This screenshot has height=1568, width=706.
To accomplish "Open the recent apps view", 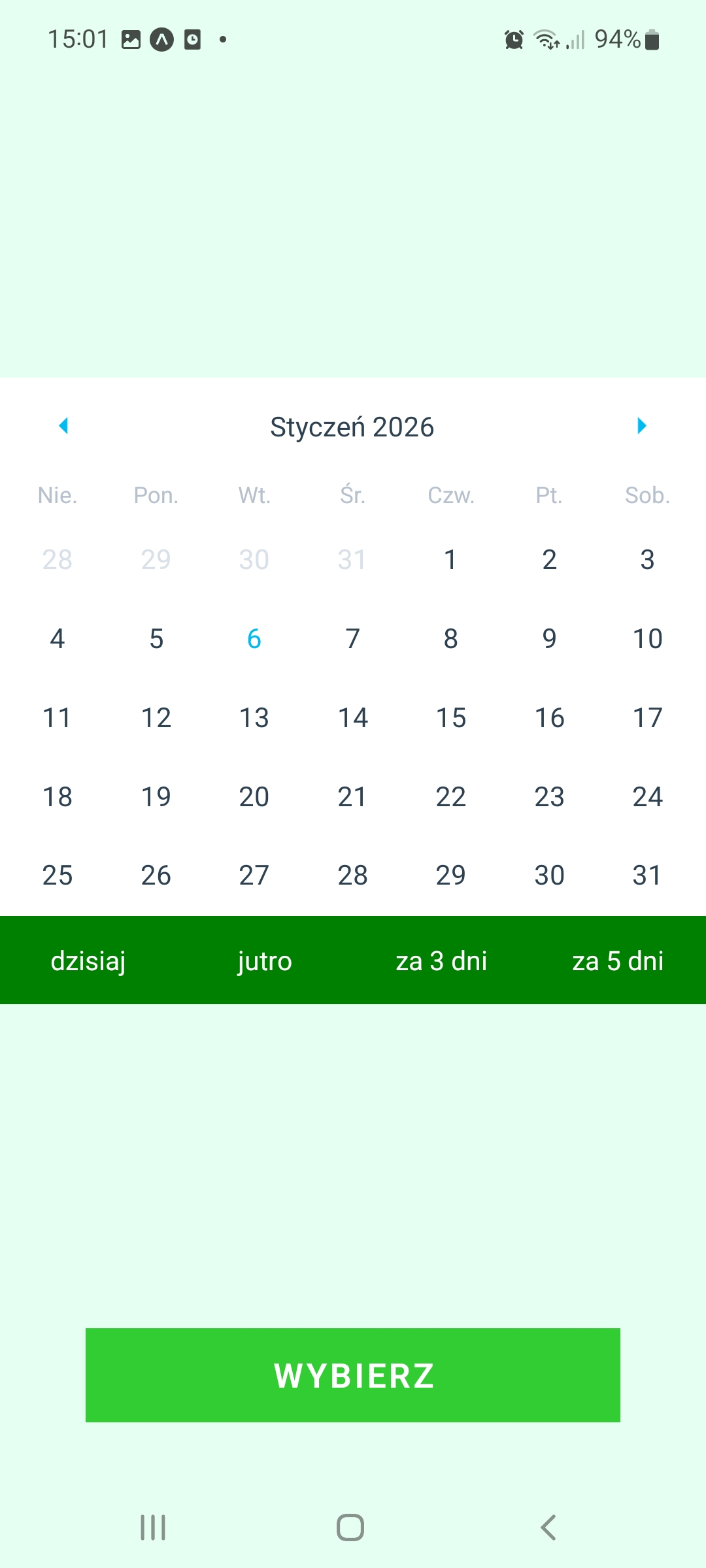I will tap(154, 1527).
